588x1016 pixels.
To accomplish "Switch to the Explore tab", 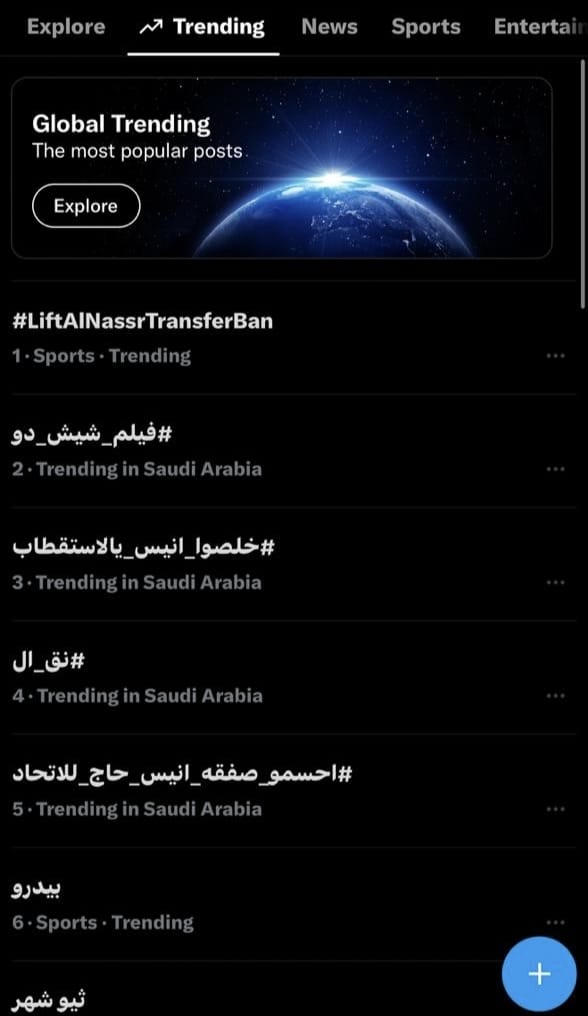I will 66,27.
